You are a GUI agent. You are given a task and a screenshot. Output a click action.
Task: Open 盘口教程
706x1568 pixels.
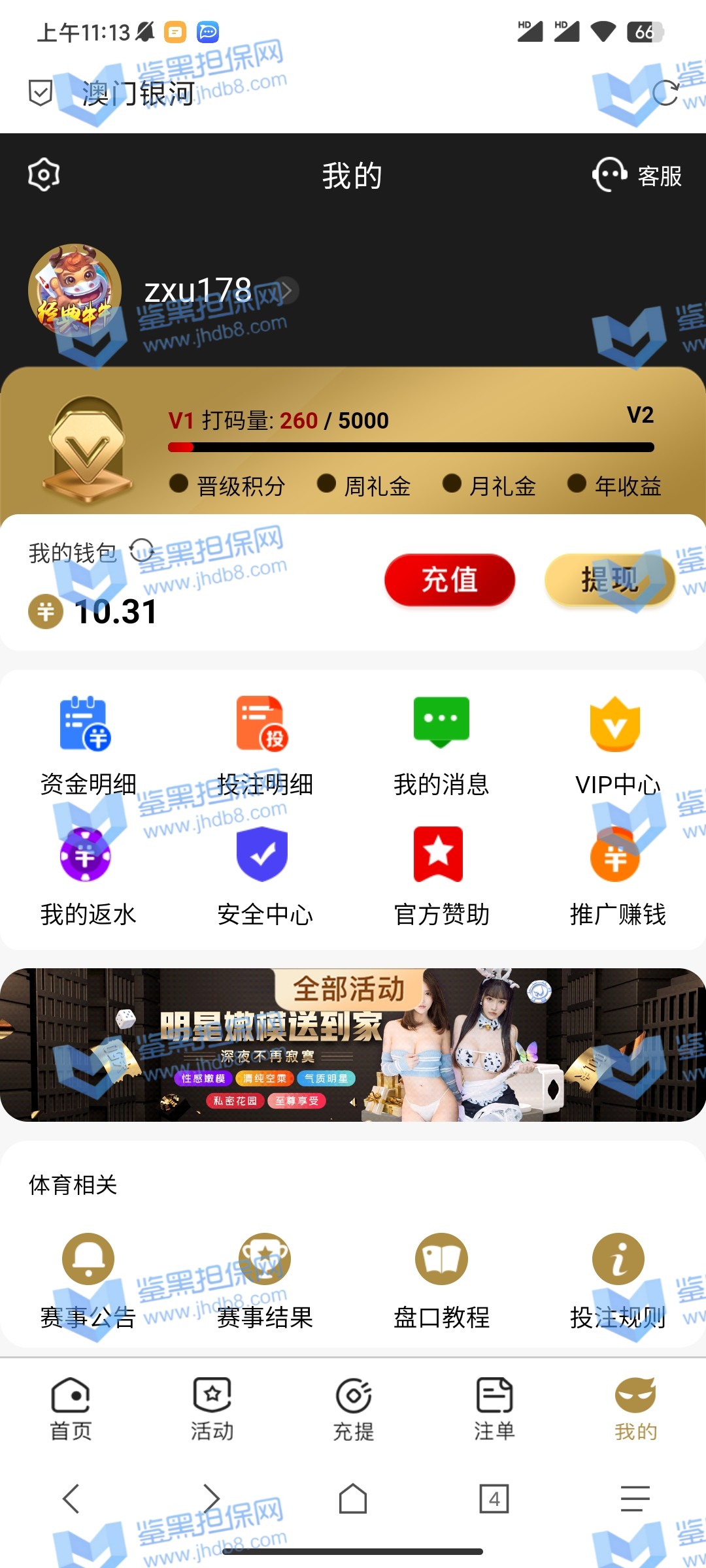(441, 1281)
